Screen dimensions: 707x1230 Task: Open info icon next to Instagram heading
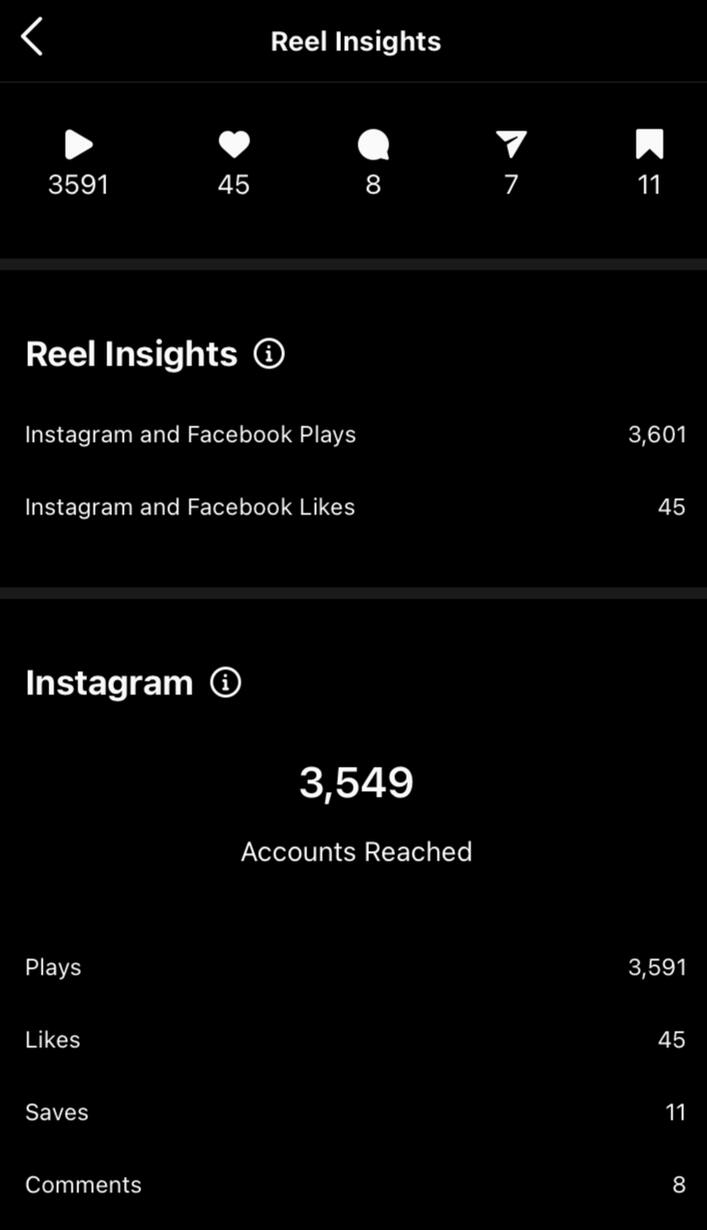tap(226, 682)
